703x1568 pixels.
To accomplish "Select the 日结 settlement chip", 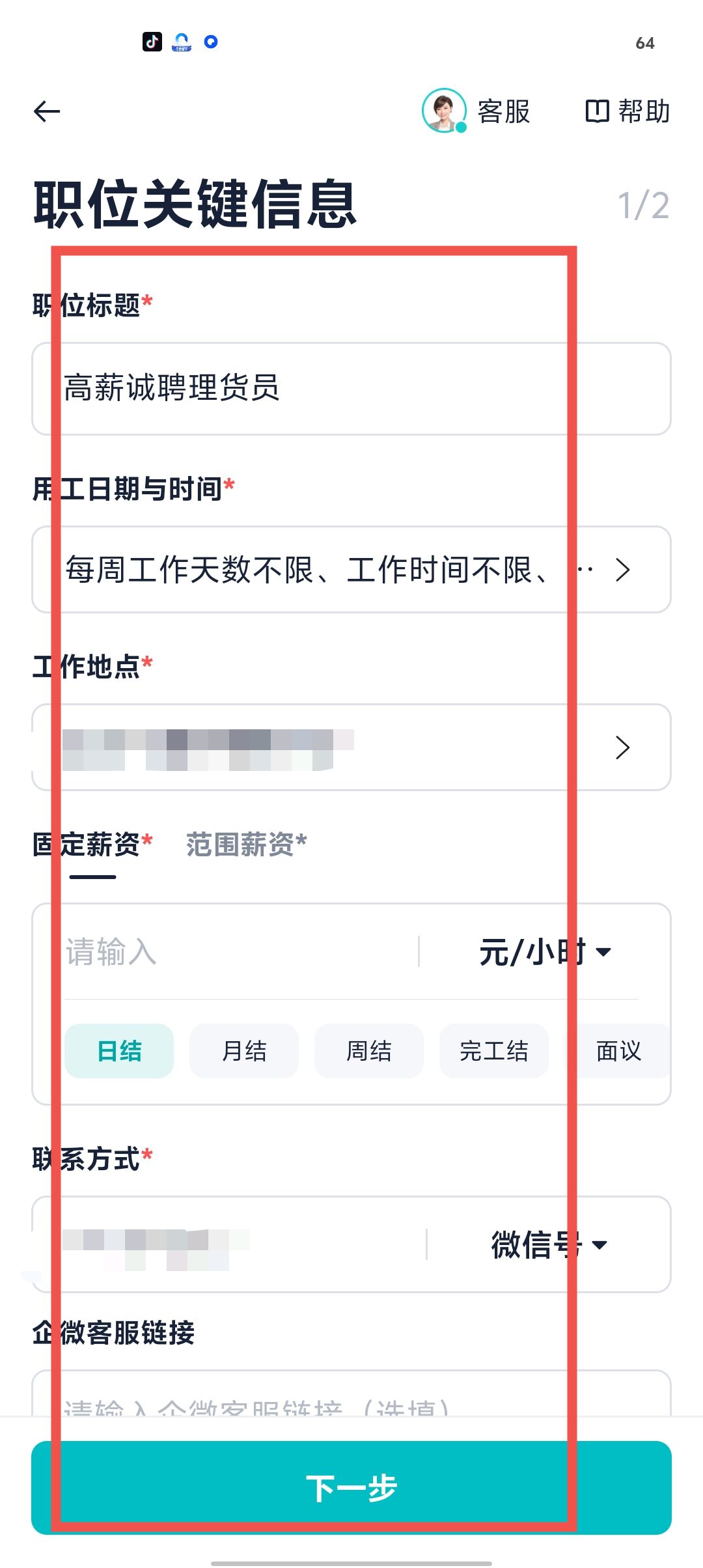I will point(119,1051).
